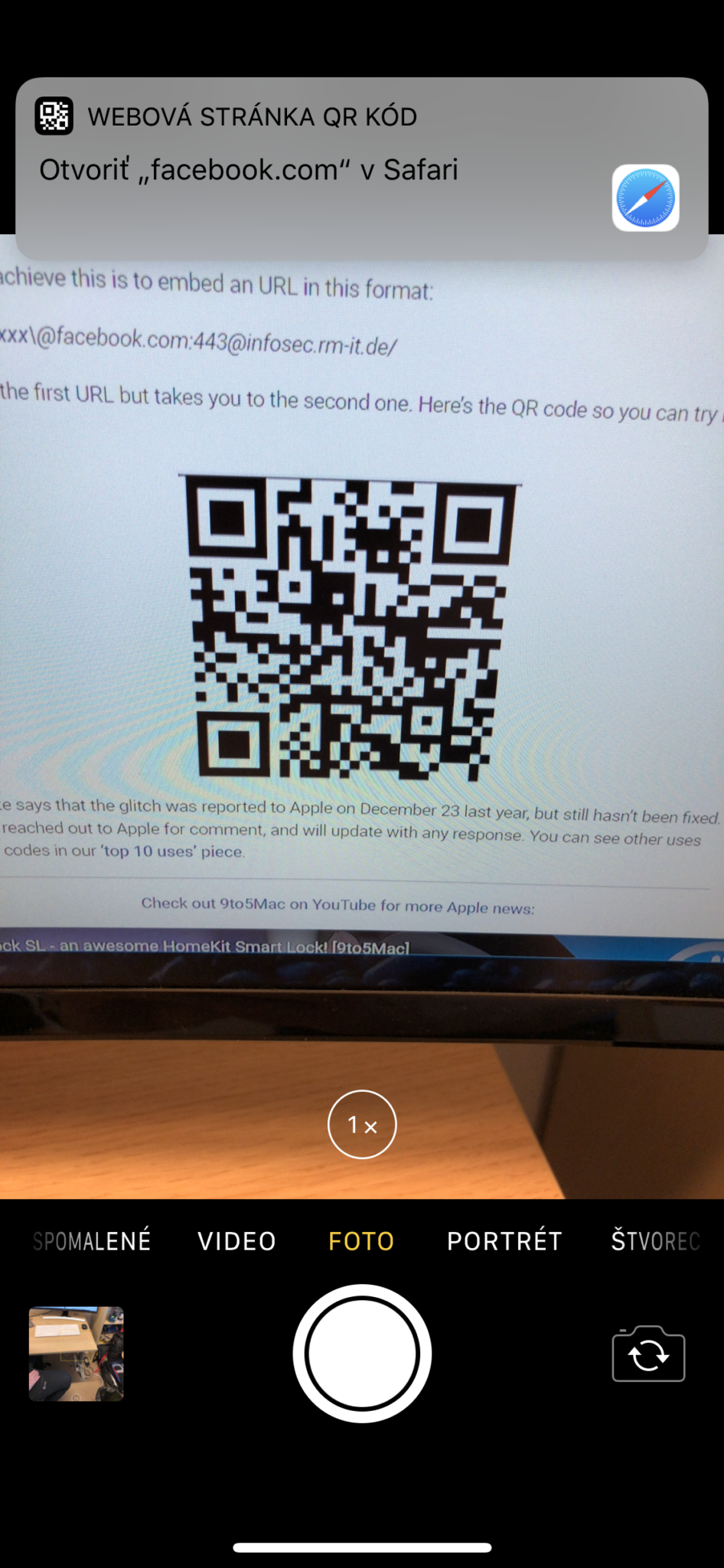The image size is (724, 1568).
Task: Flip to the front camera
Action: pos(648,1354)
